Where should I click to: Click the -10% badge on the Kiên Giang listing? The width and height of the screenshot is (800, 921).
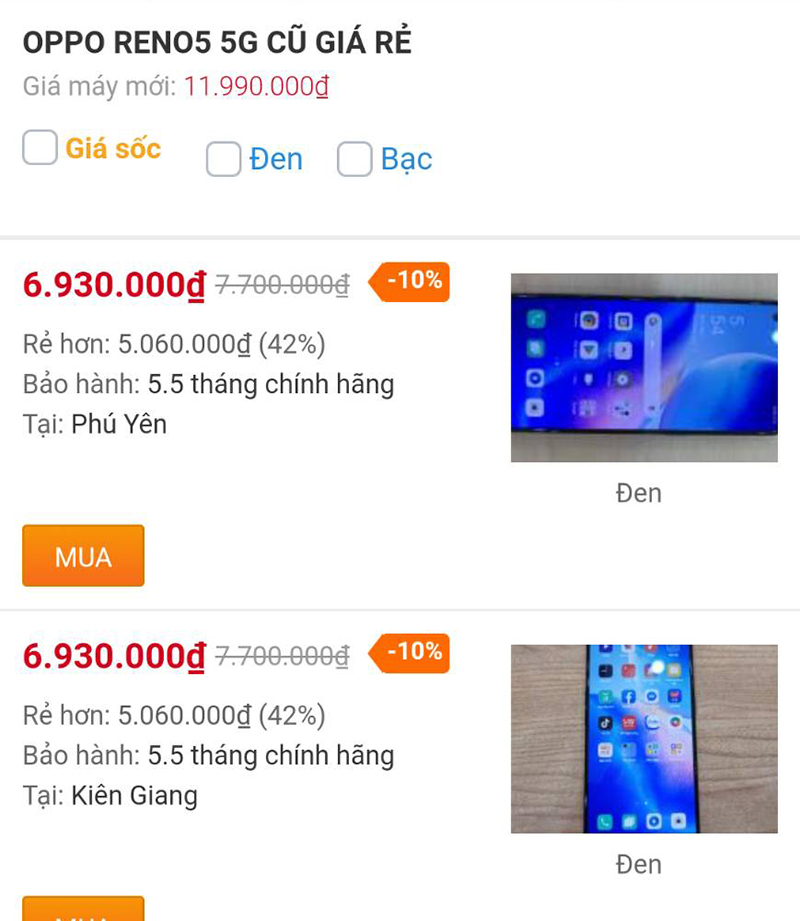411,653
